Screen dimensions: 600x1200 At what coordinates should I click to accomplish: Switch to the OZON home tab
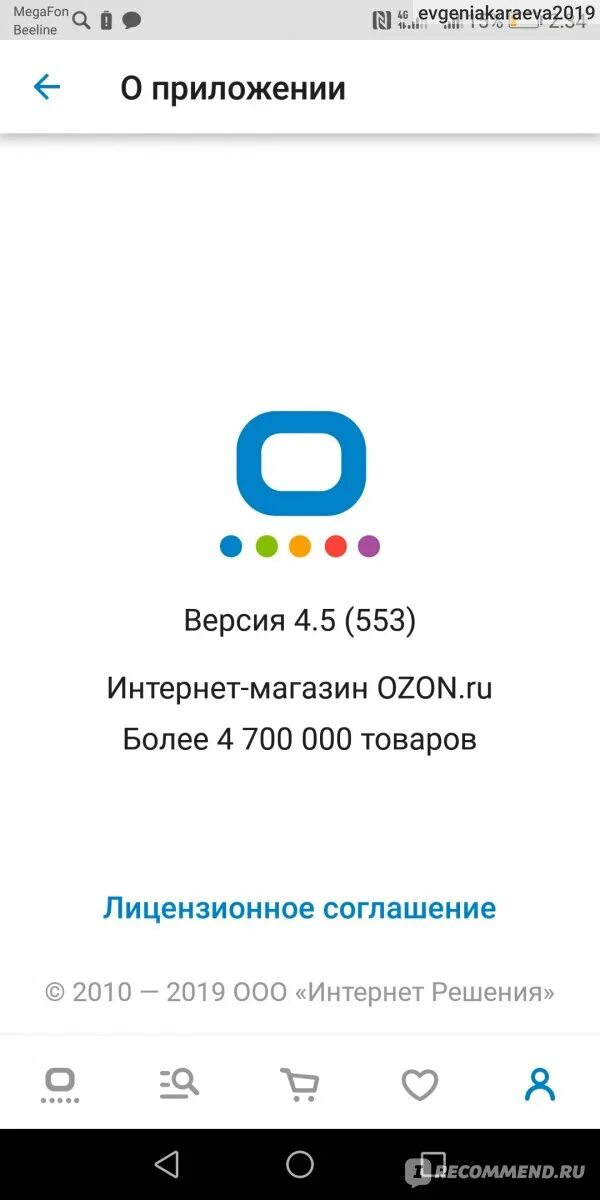[x=60, y=1085]
